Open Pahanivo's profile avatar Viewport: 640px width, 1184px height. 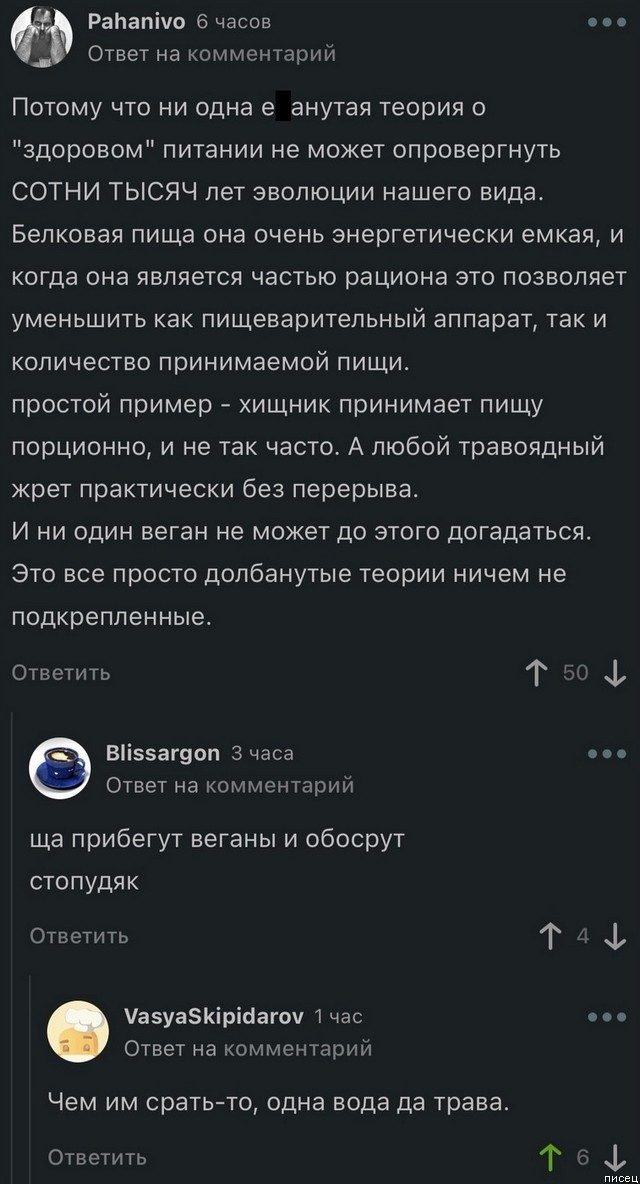pos(40,36)
